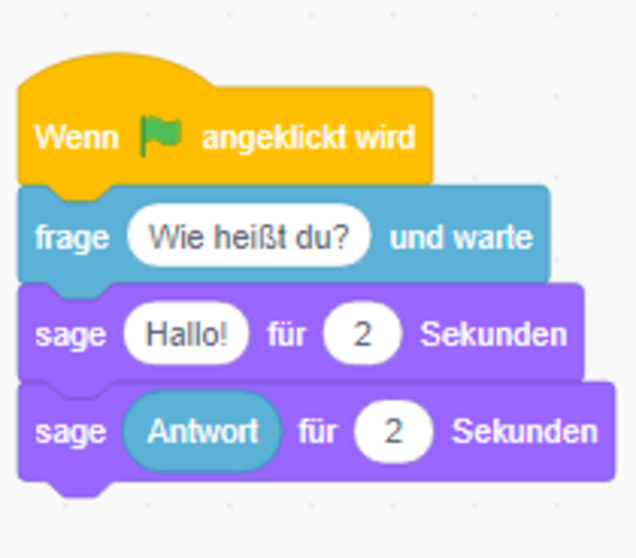Screen dimensions: 636x558
Task: Edit the 'Hallo!' text field
Action: click(x=187, y=334)
